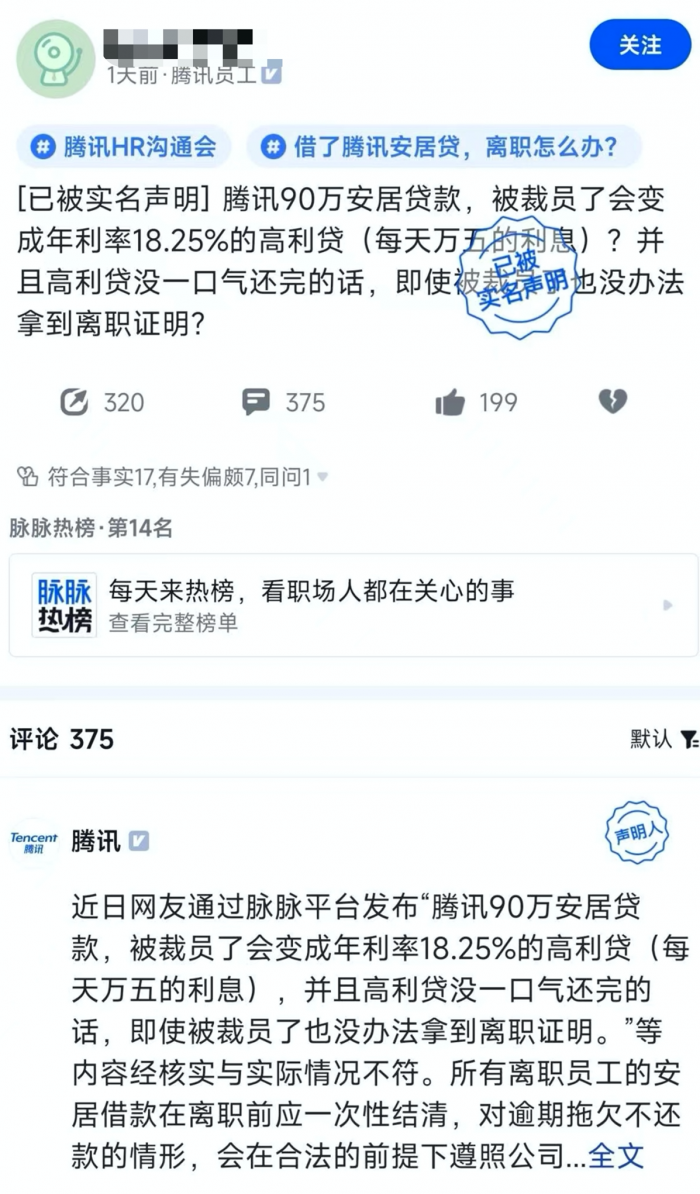Open 脉脉热榜 full ranking card
Viewport: 700px width, 1194px height.
[x=350, y=605]
